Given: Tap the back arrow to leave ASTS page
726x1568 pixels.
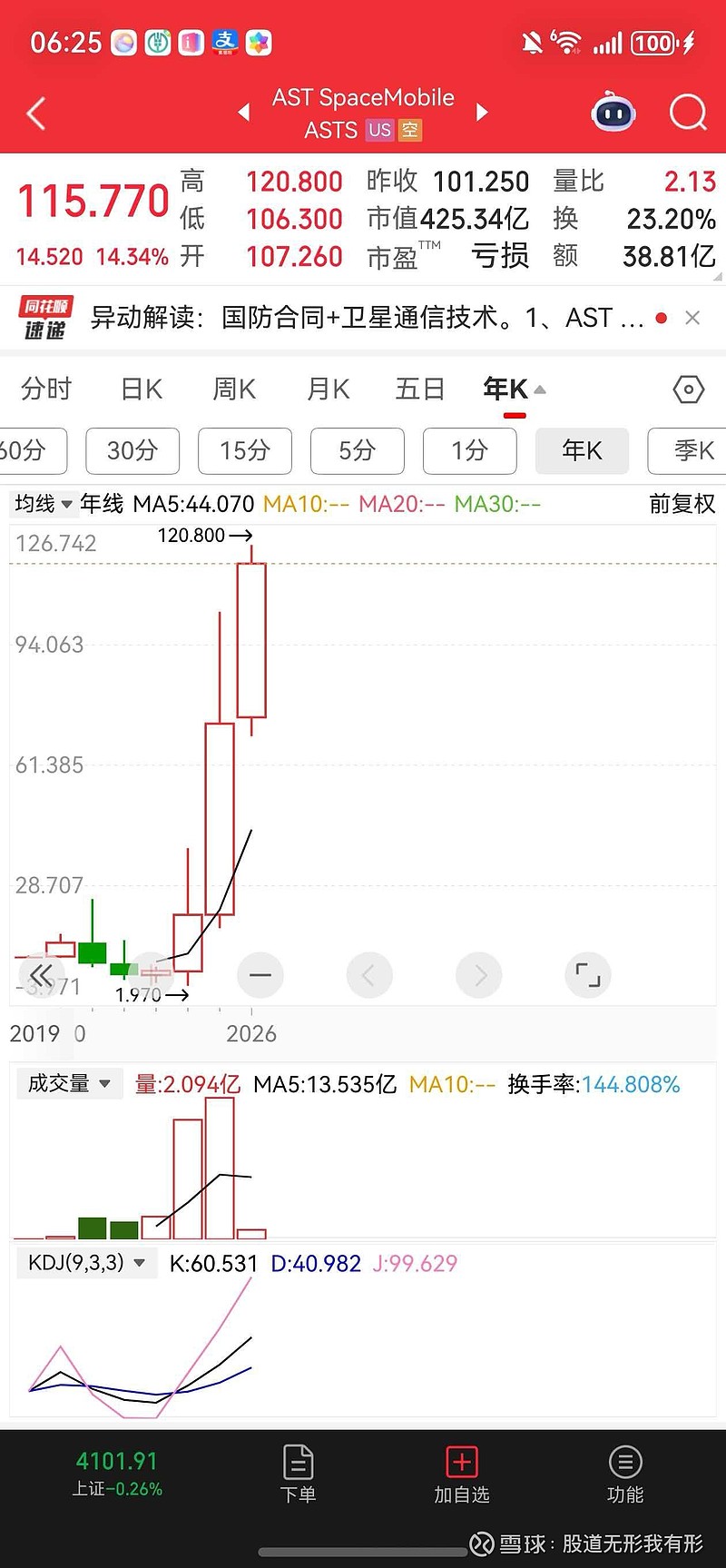Looking at the screenshot, I should tap(34, 113).
